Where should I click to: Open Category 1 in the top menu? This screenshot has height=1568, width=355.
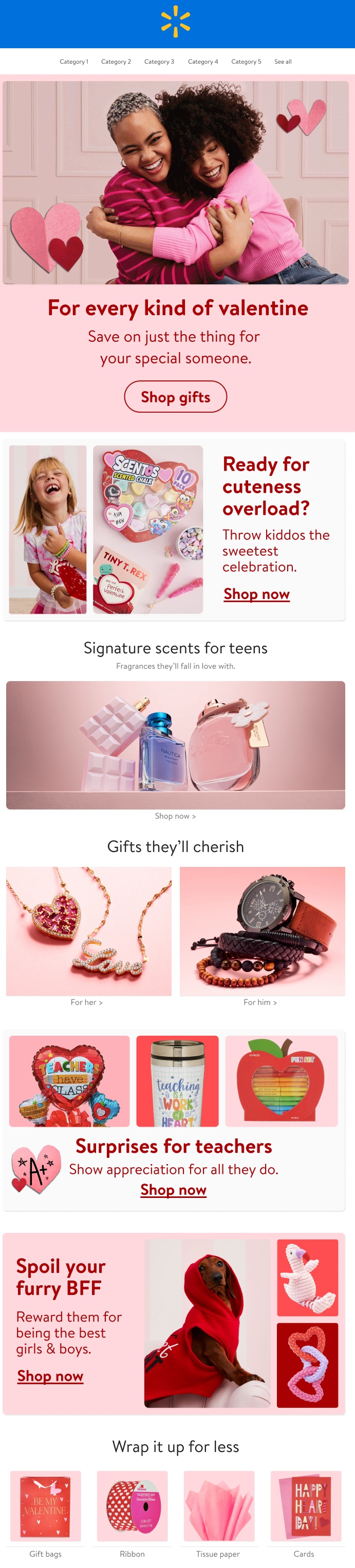(x=73, y=62)
